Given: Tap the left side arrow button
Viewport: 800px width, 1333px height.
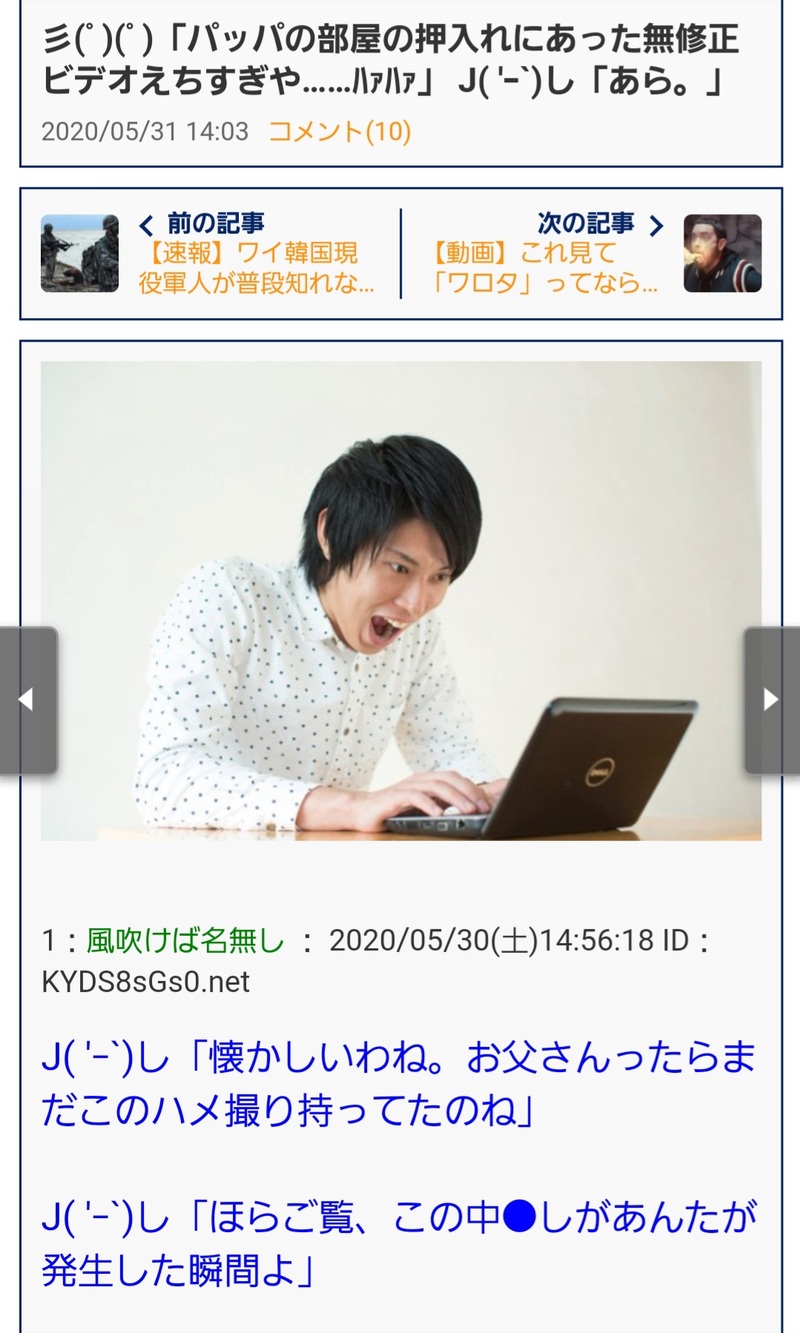Looking at the screenshot, I should pyautogui.click(x=27, y=700).
